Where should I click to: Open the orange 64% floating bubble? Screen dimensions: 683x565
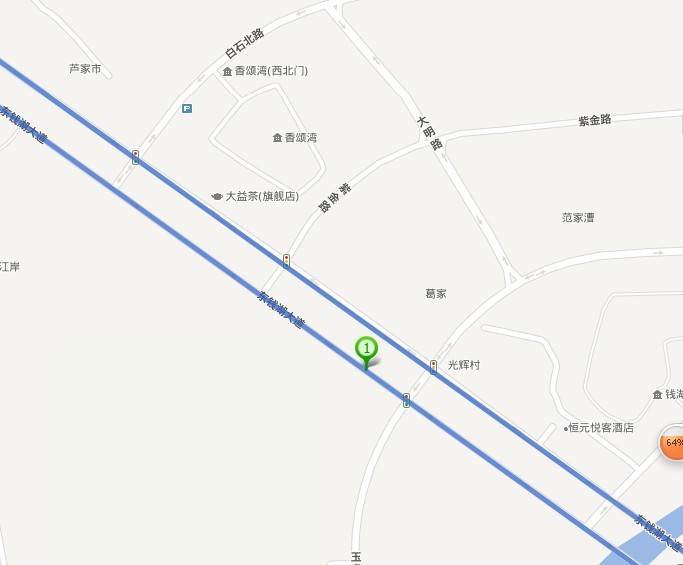click(x=673, y=442)
